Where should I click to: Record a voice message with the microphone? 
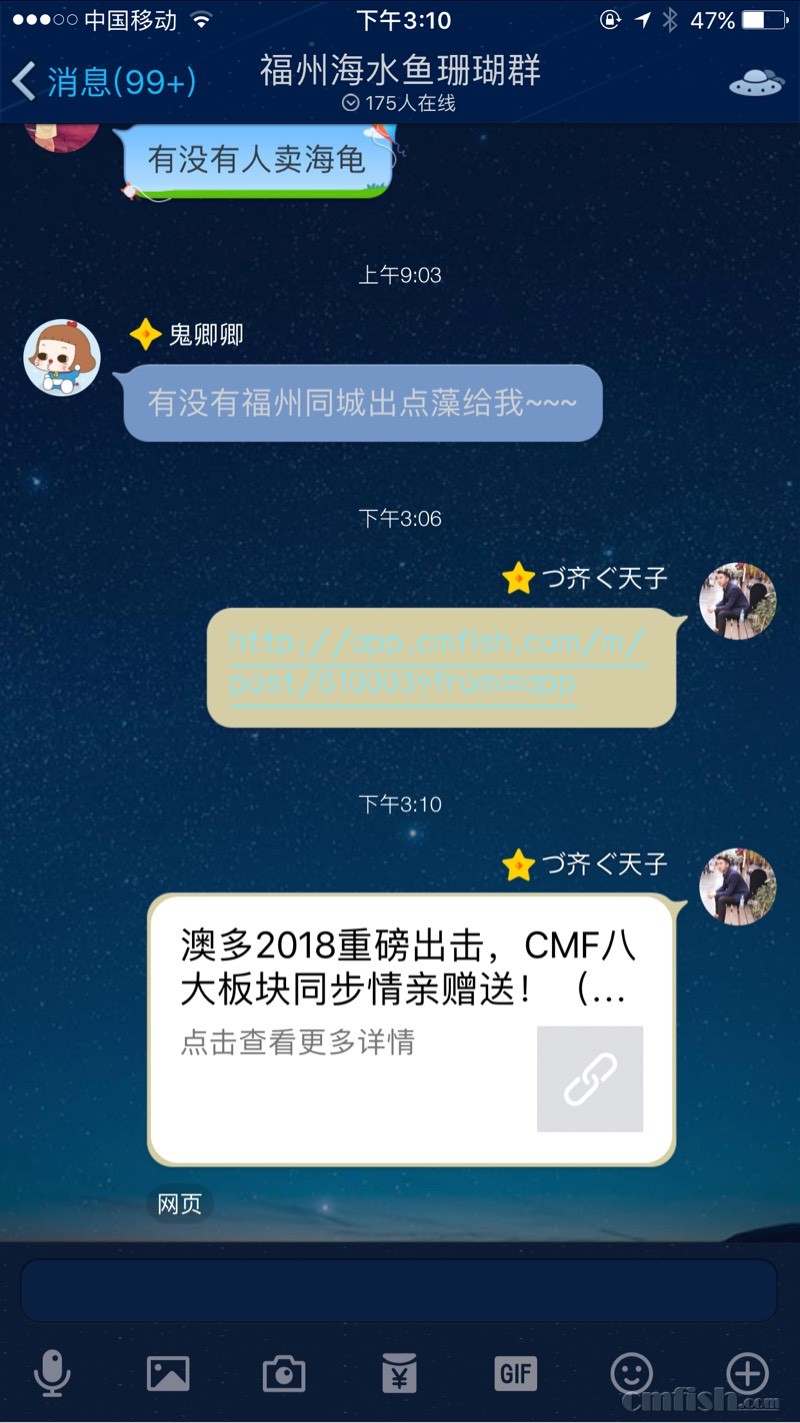coord(52,1373)
